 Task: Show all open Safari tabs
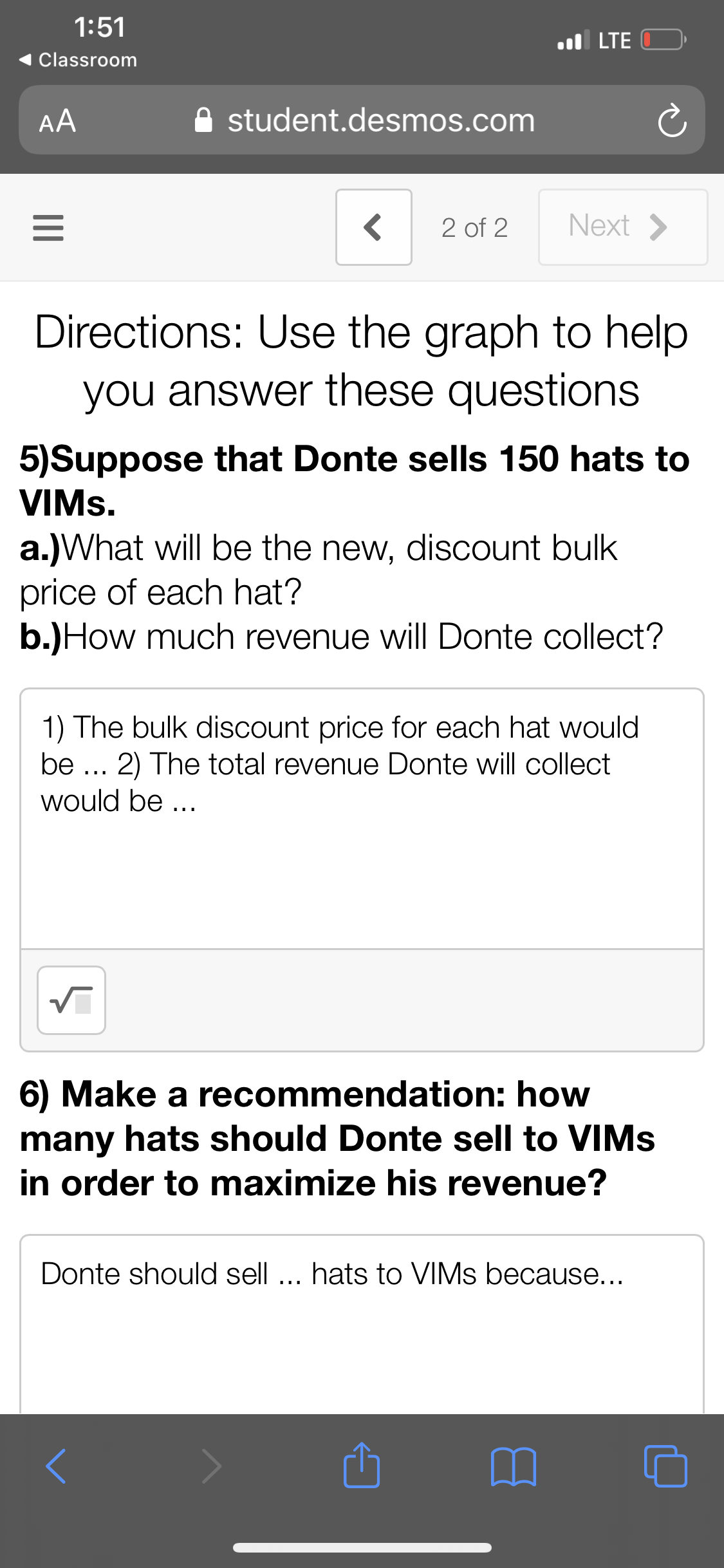tap(665, 1466)
